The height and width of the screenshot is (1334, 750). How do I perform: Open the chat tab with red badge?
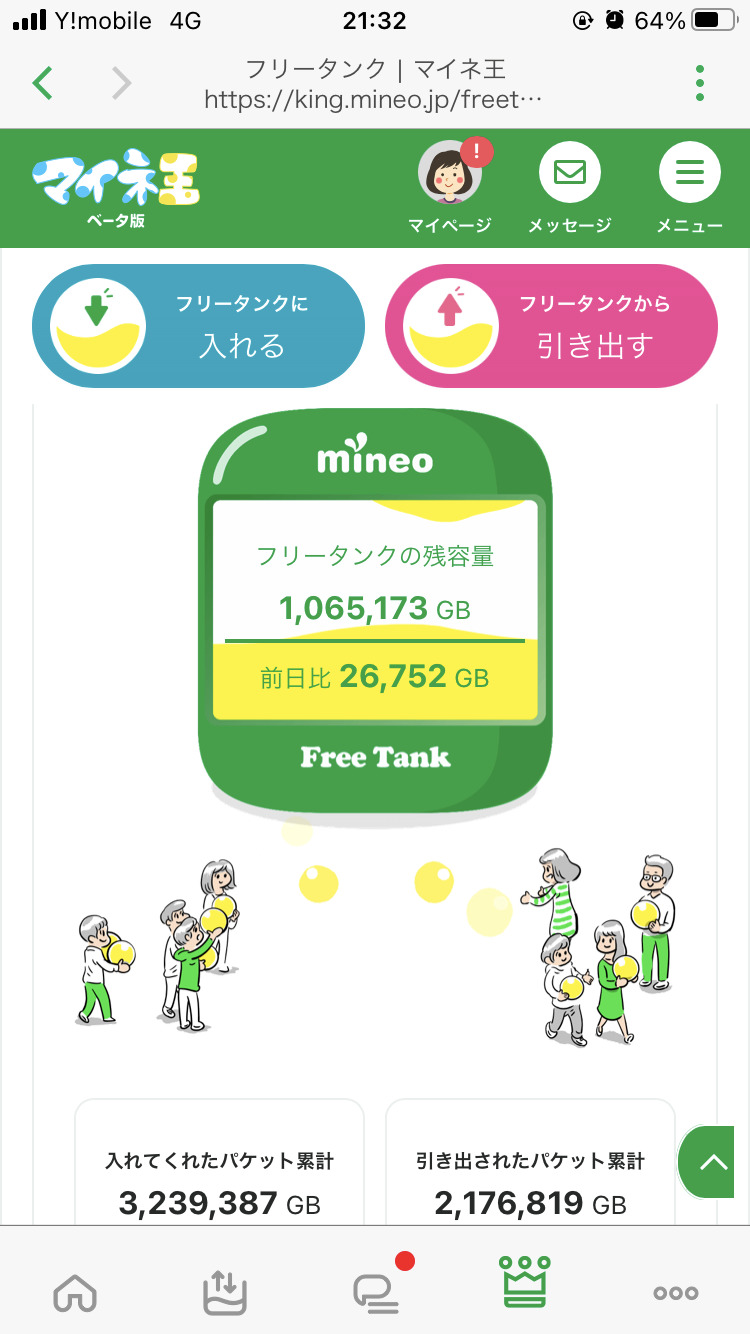click(x=376, y=1292)
